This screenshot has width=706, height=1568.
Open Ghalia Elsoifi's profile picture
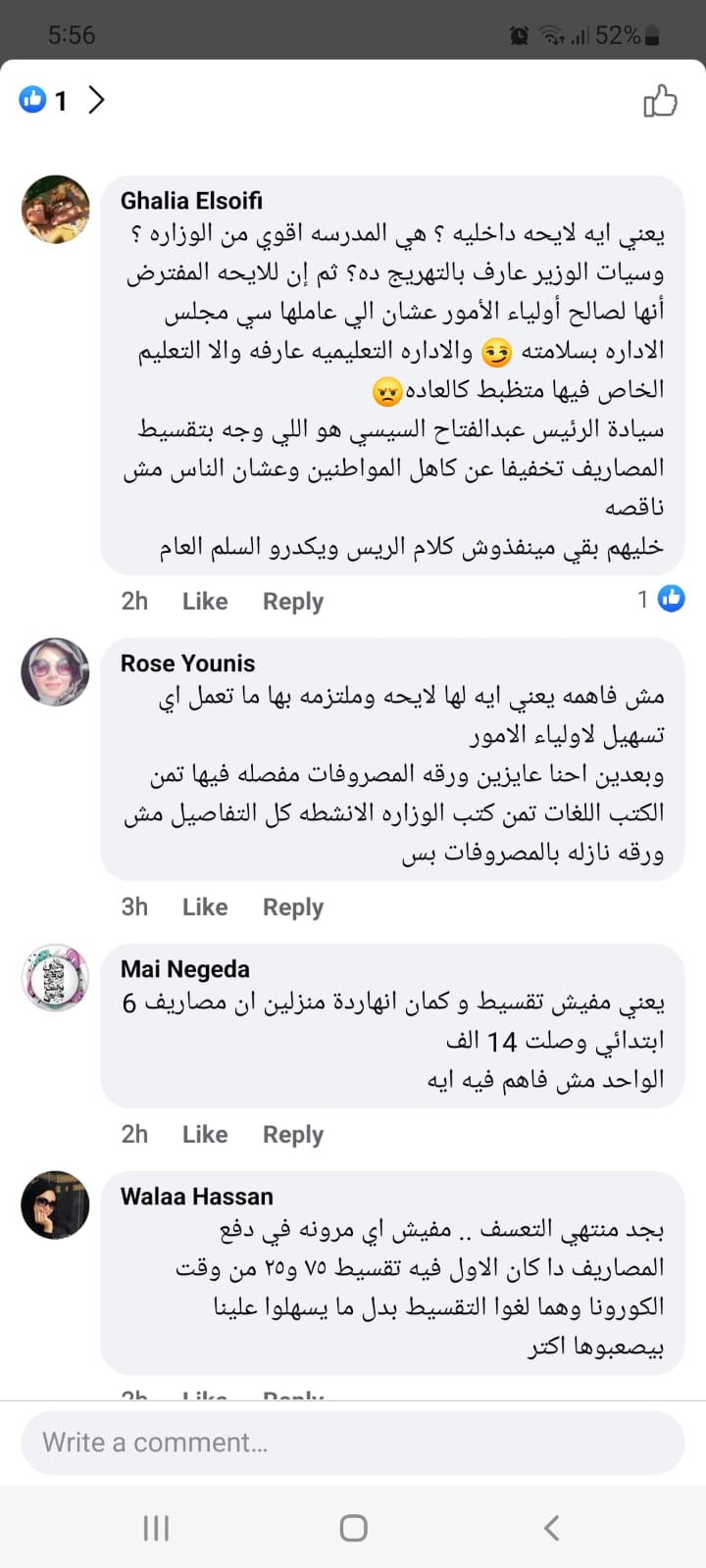[x=56, y=209]
